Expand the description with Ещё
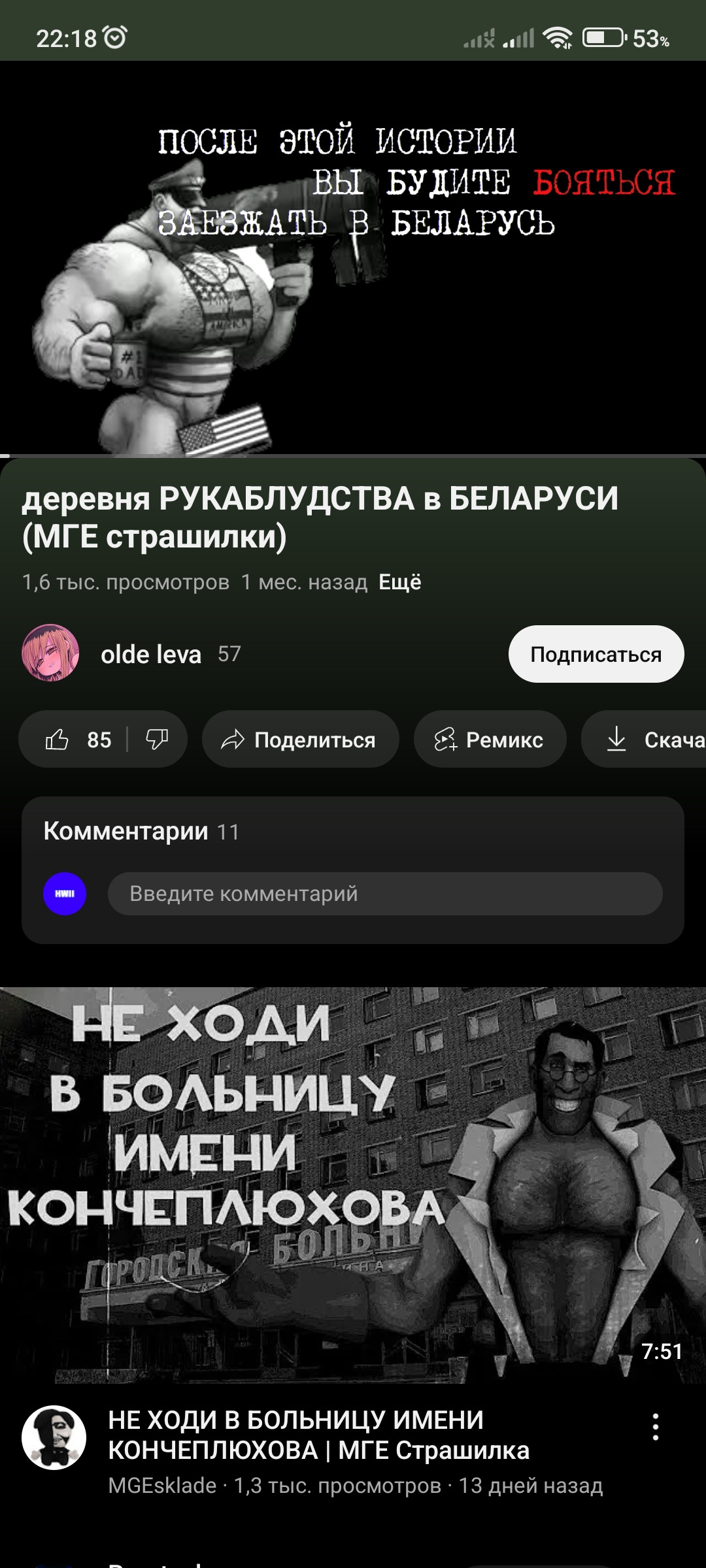This screenshot has width=706, height=1568. [x=400, y=582]
